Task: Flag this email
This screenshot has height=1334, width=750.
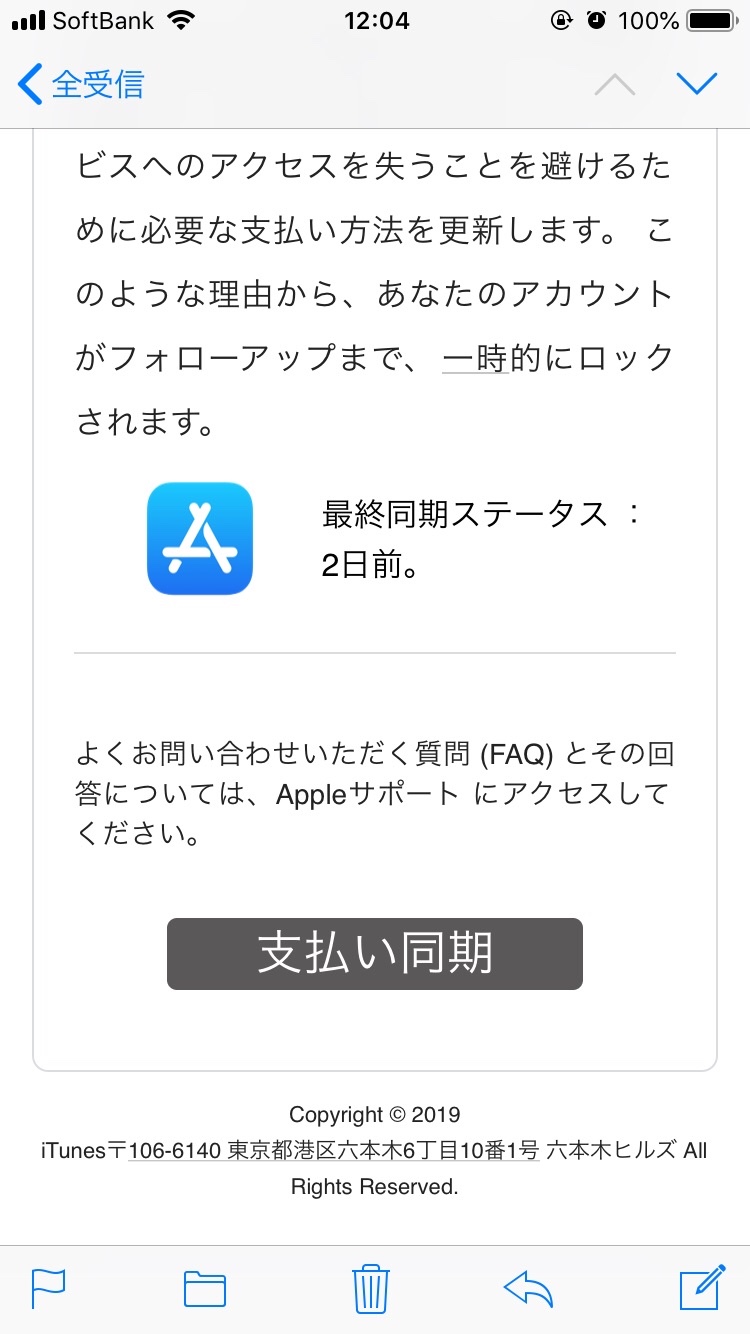Action: [x=48, y=1288]
